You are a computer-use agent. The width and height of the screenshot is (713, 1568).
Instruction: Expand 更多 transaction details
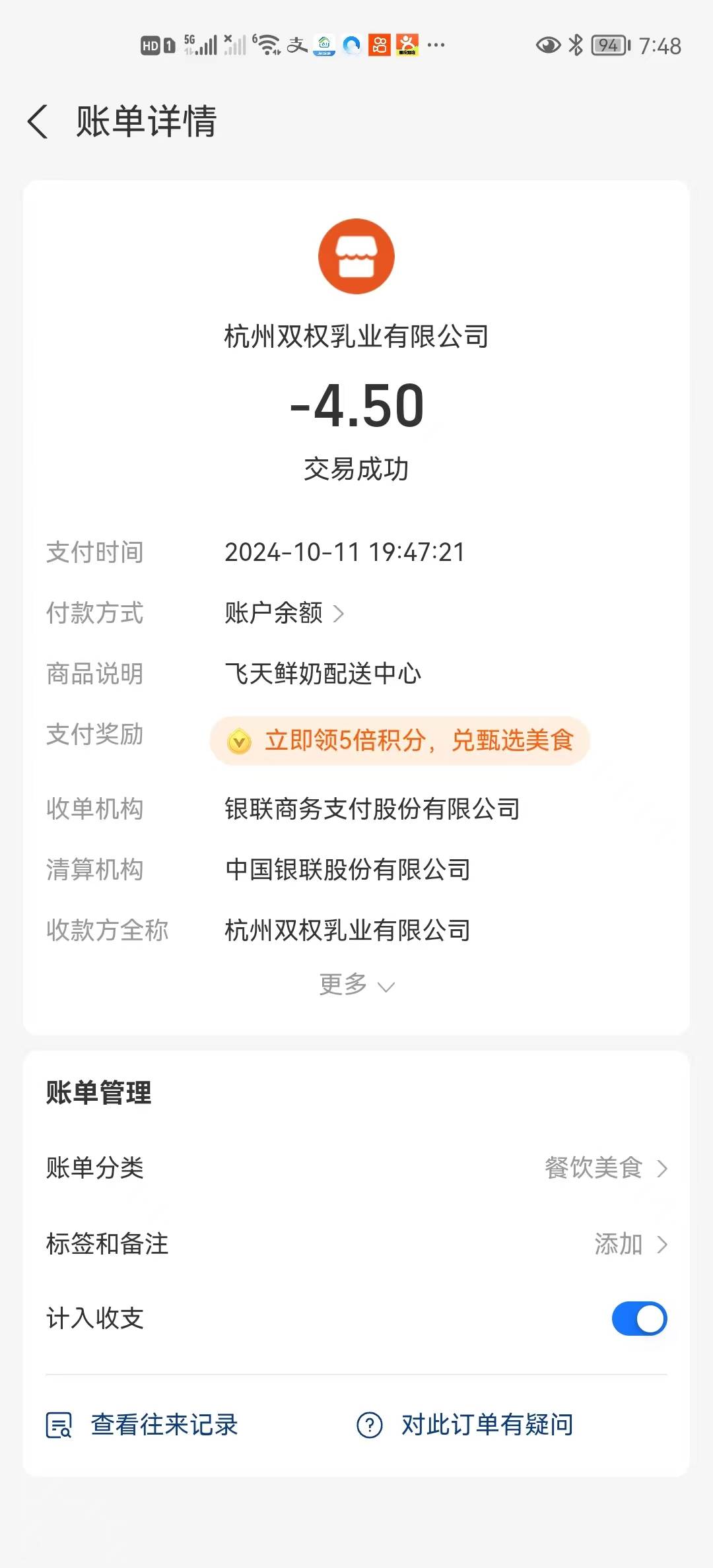356,985
